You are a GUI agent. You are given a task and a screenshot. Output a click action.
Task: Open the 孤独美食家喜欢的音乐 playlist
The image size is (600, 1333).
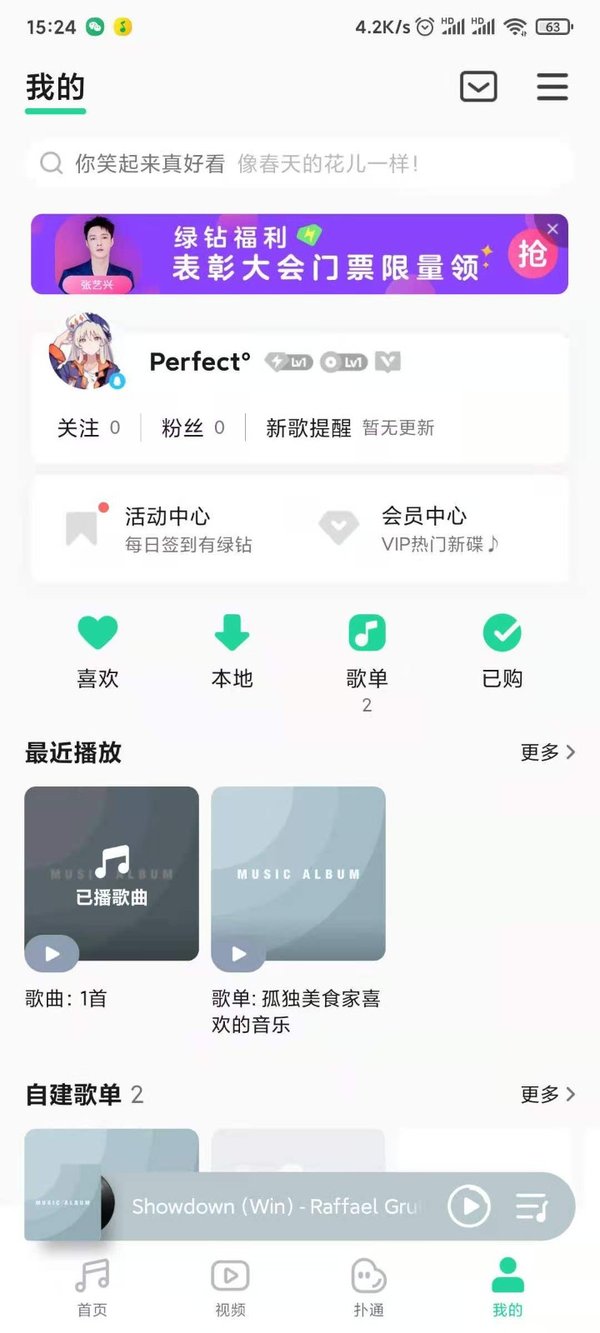[298, 874]
